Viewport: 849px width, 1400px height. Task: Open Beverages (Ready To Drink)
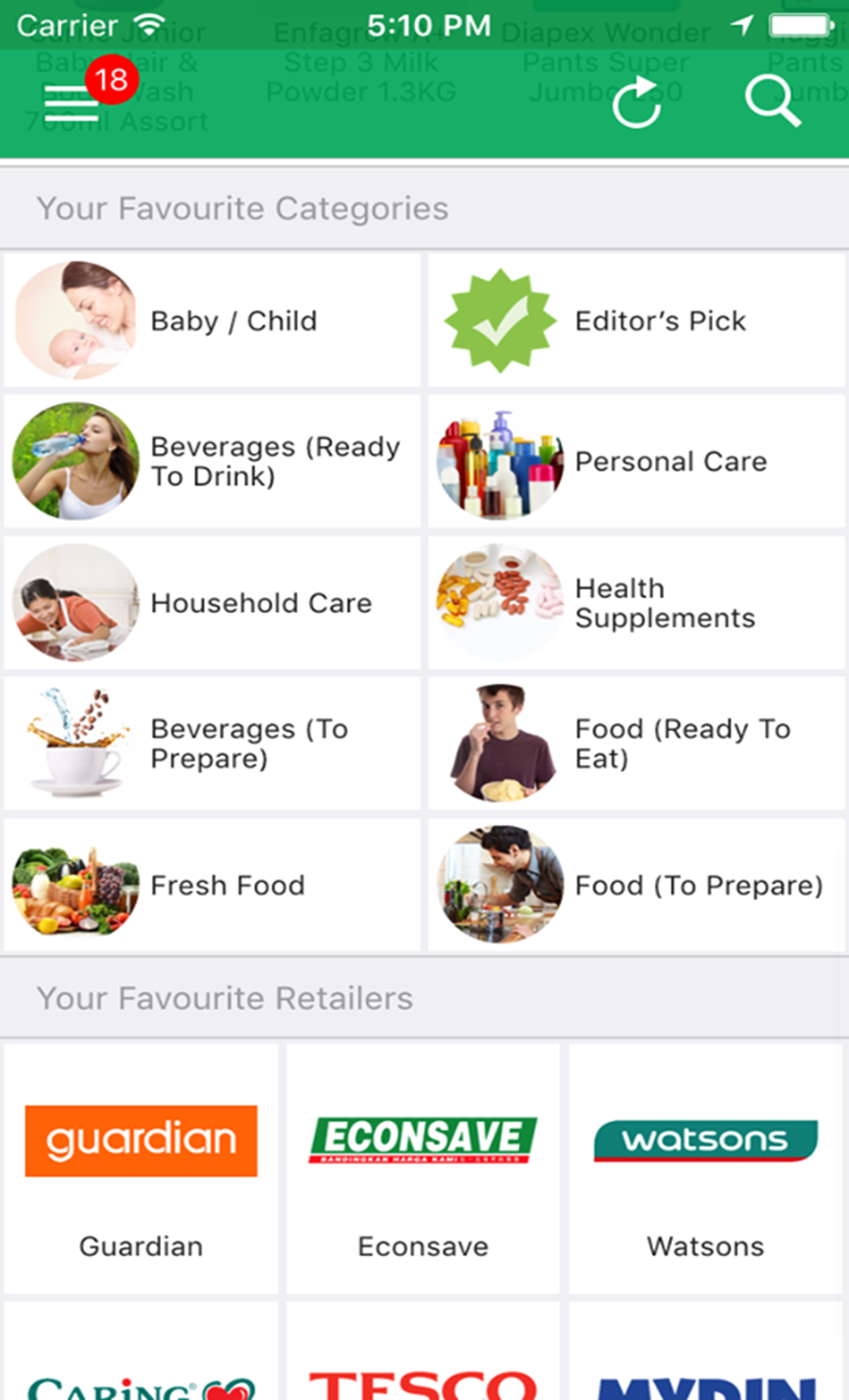pyautogui.click(x=212, y=461)
